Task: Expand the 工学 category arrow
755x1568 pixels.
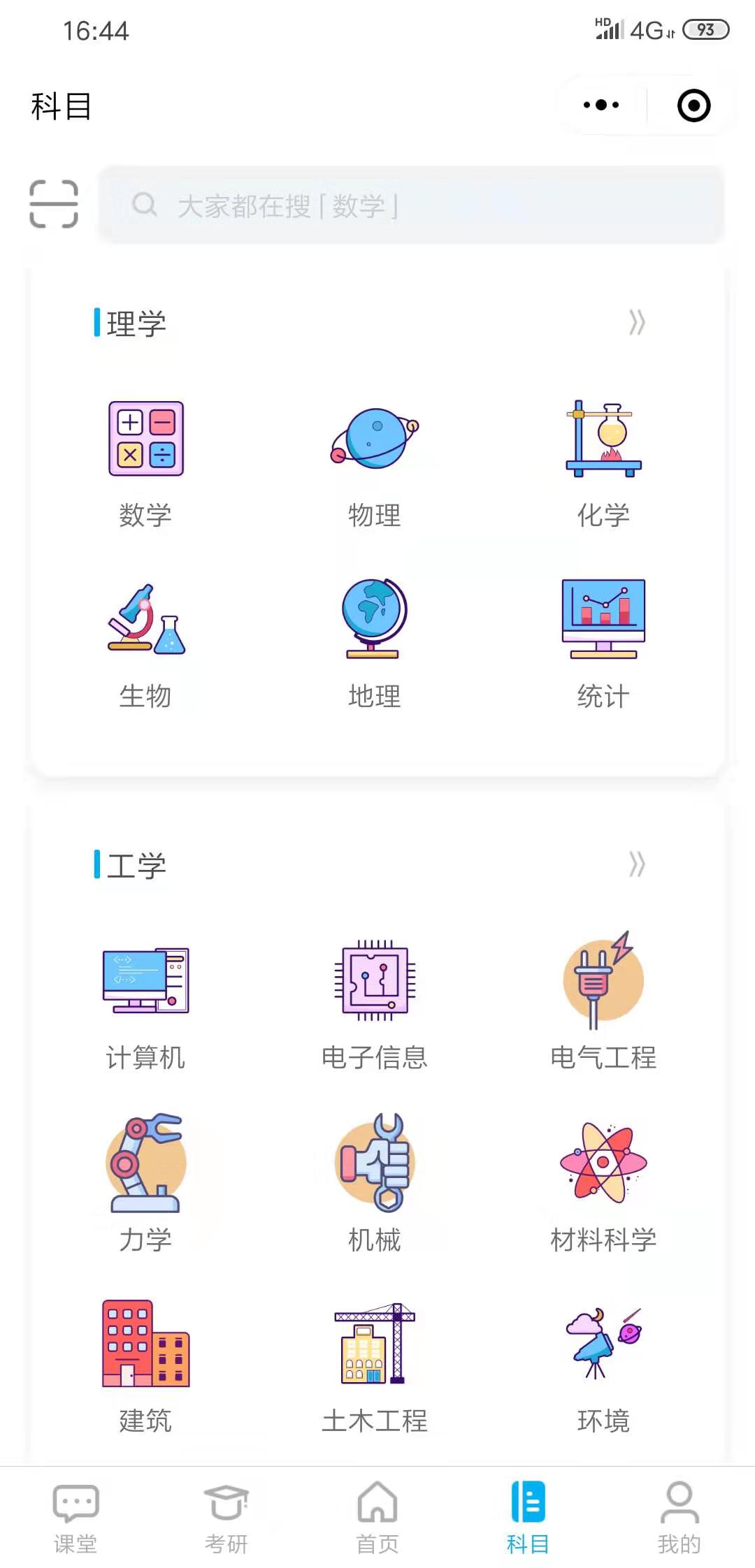Action: [x=636, y=864]
